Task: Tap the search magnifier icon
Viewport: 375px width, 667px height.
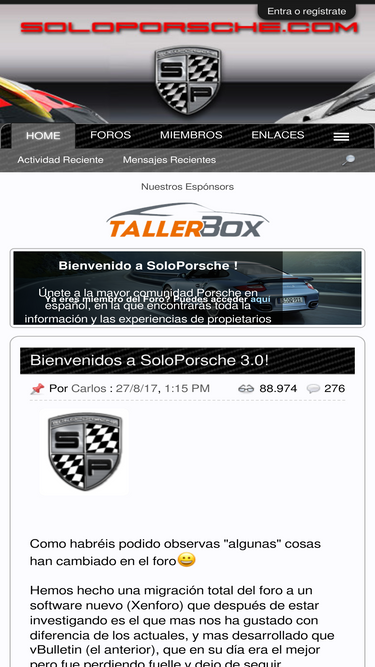Action: coord(349,160)
